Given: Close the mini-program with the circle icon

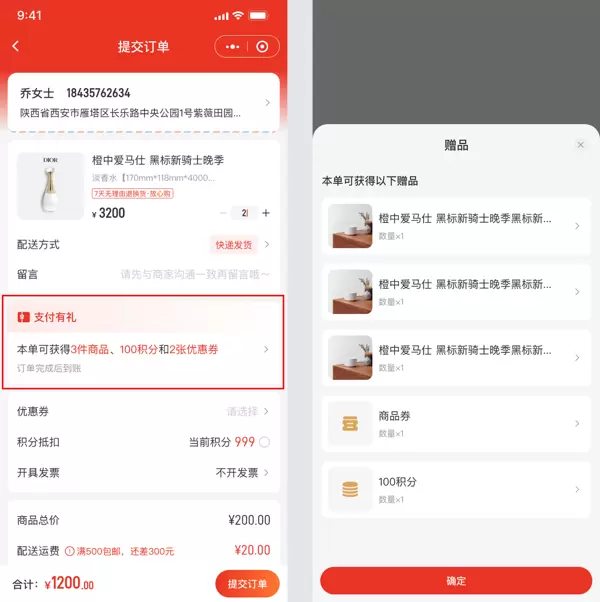Looking at the screenshot, I should [x=262, y=46].
